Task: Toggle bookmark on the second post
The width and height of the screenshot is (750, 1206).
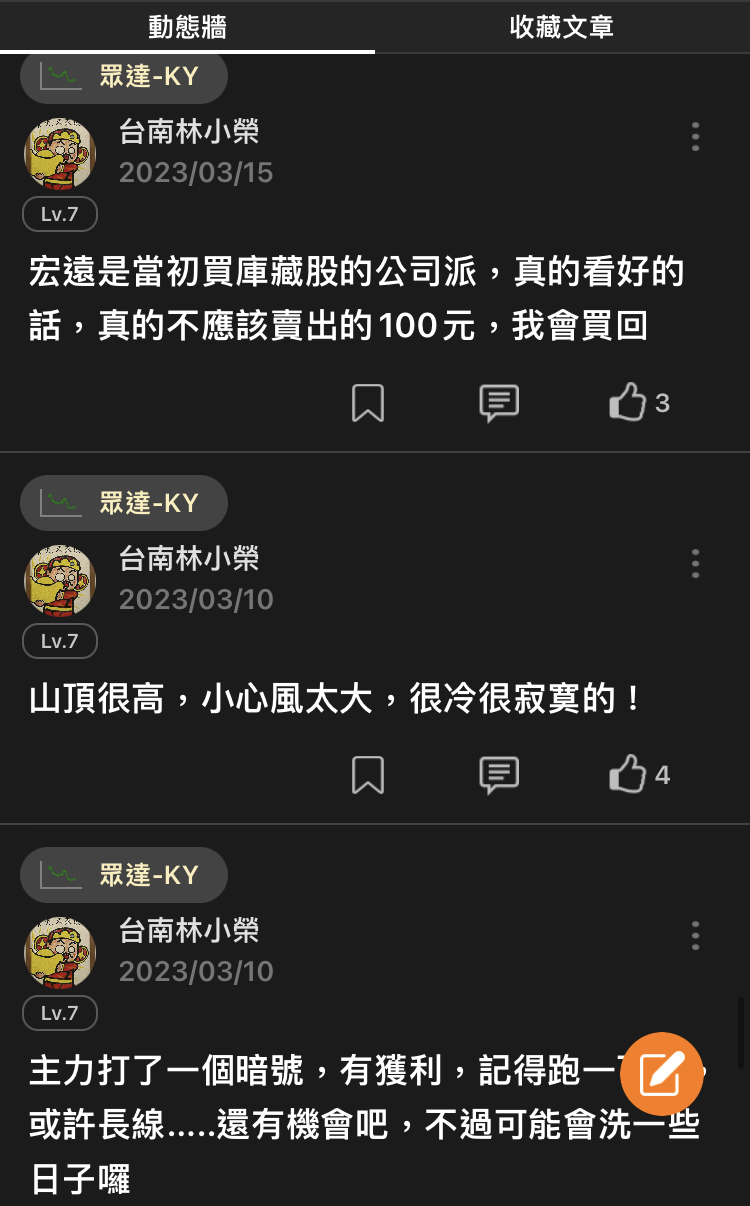Action: coord(367,775)
